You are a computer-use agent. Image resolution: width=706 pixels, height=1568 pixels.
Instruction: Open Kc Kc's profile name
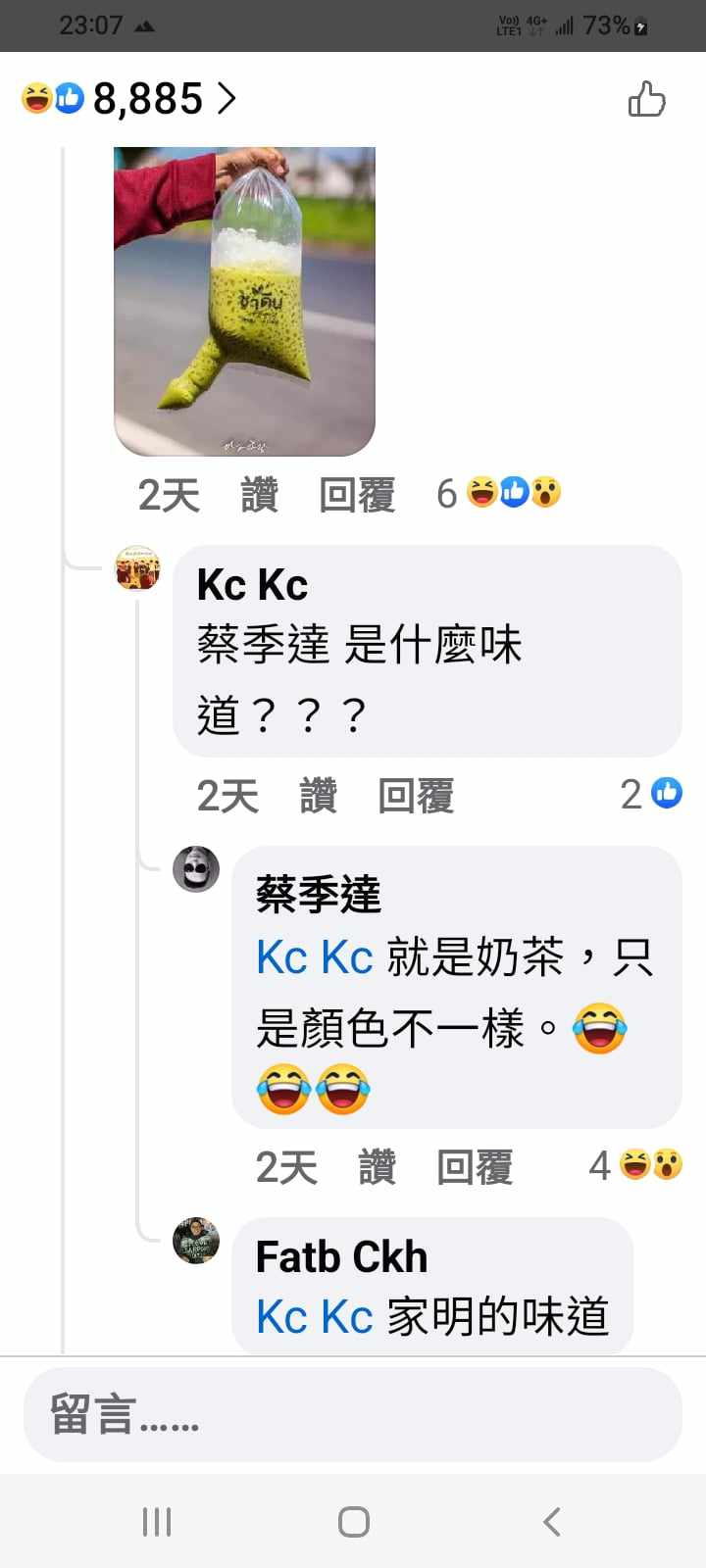(x=252, y=585)
